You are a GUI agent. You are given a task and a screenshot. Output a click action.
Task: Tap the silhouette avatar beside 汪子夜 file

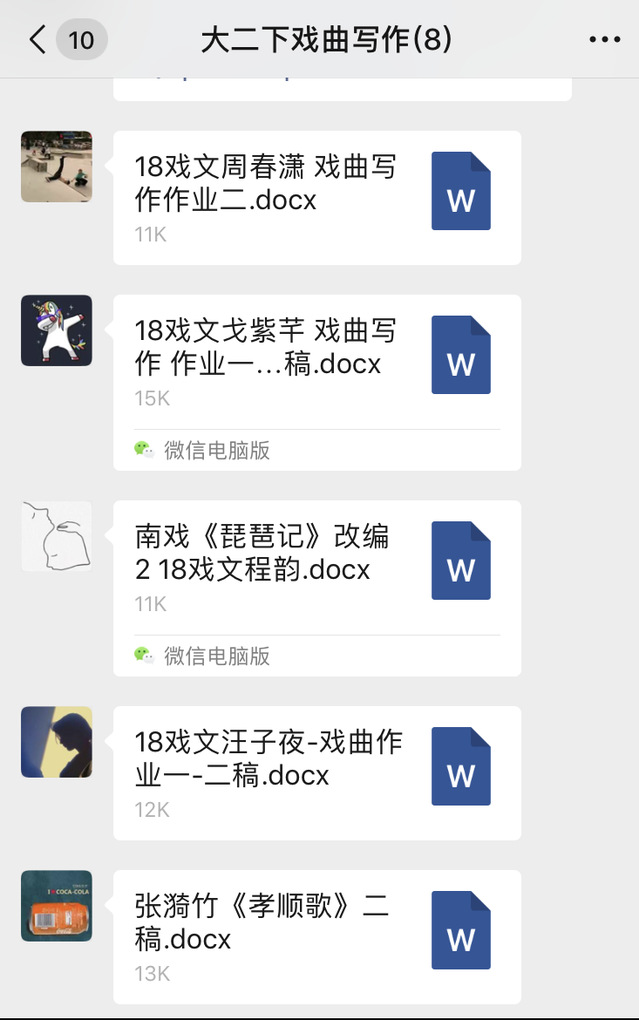(x=57, y=741)
